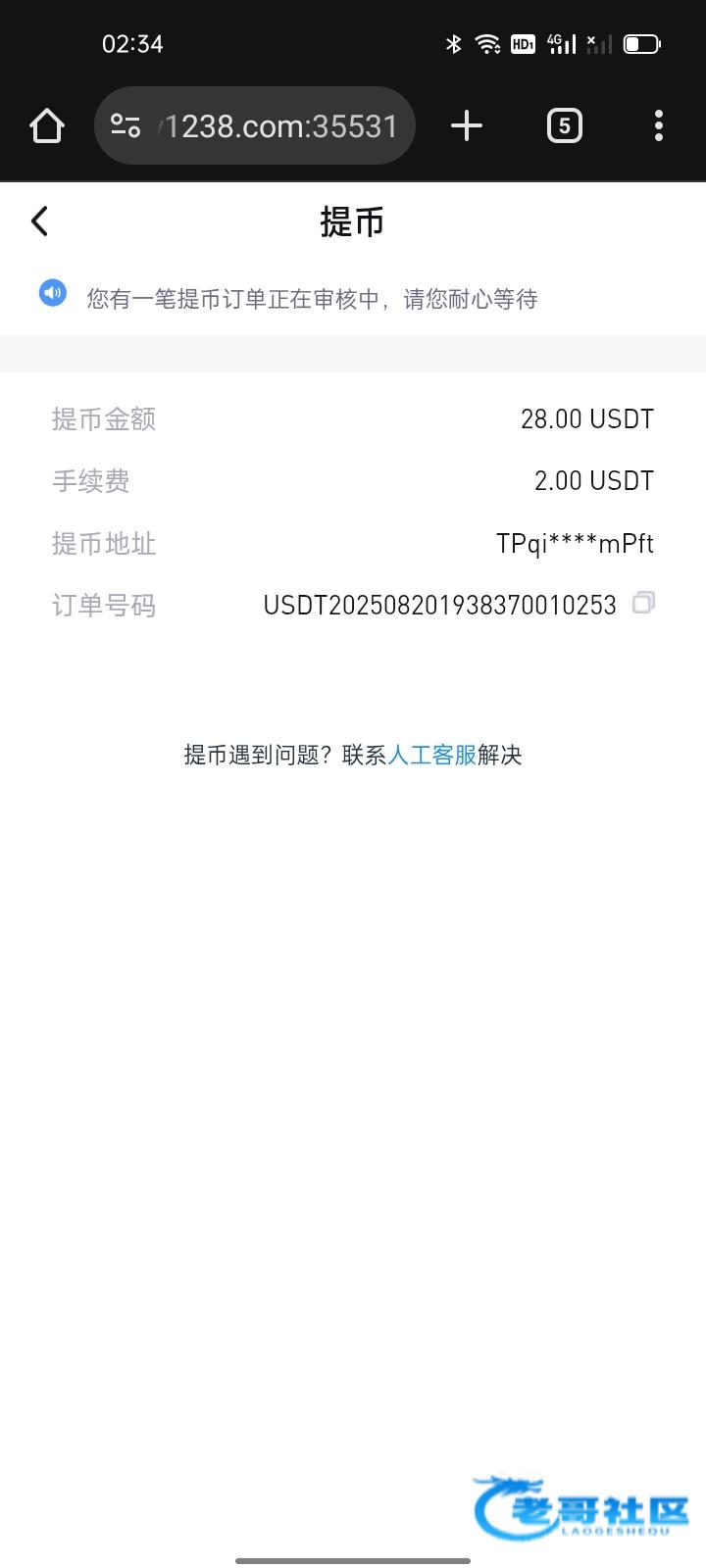Open the browser overflow menu
706x1568 pixels.
click(x=658, y=126)
